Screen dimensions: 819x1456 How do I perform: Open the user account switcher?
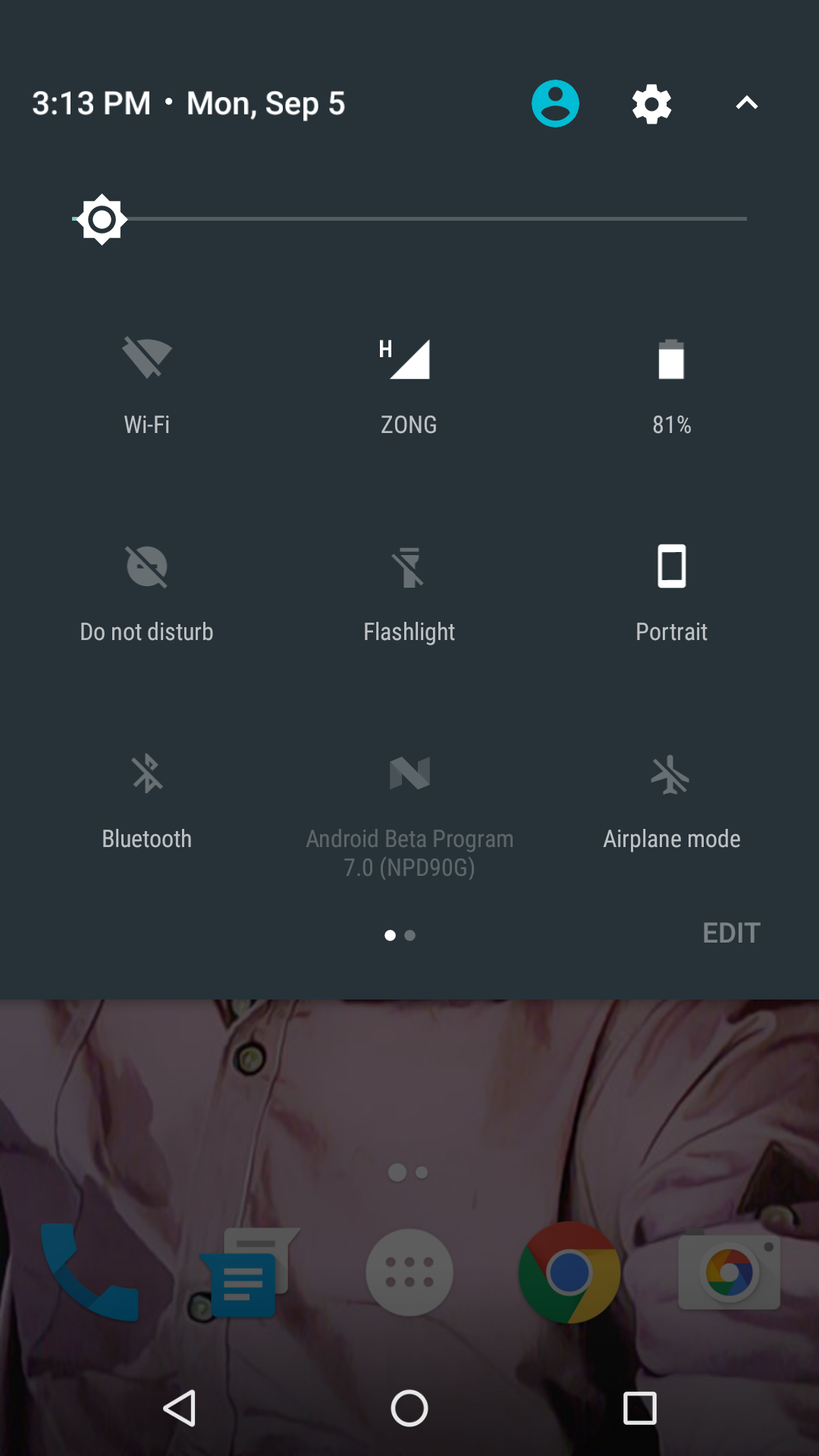click(x=555, y=103)
